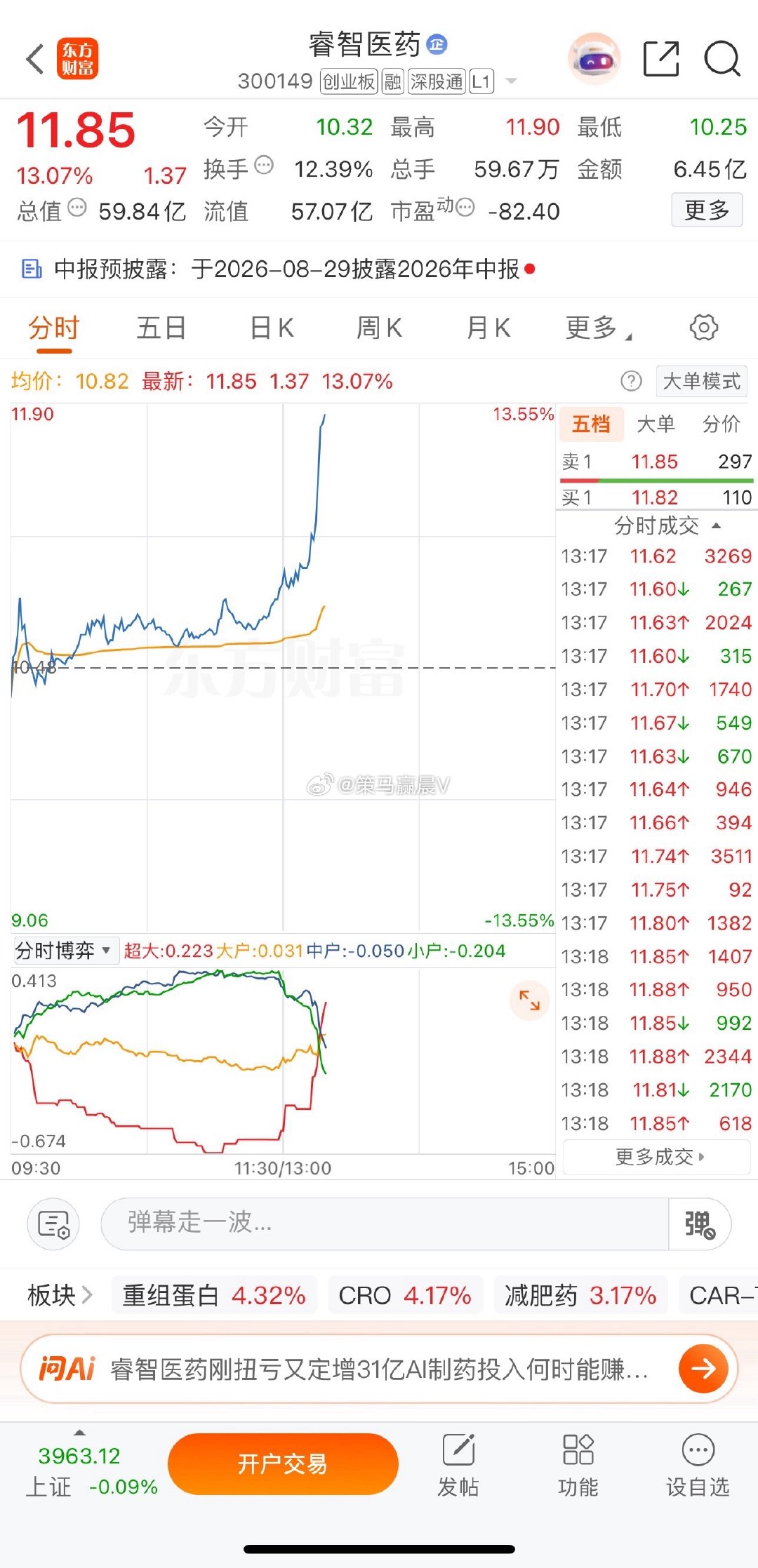
Task: Switch to the 日K chart tab
Action: tap(272, 328)
